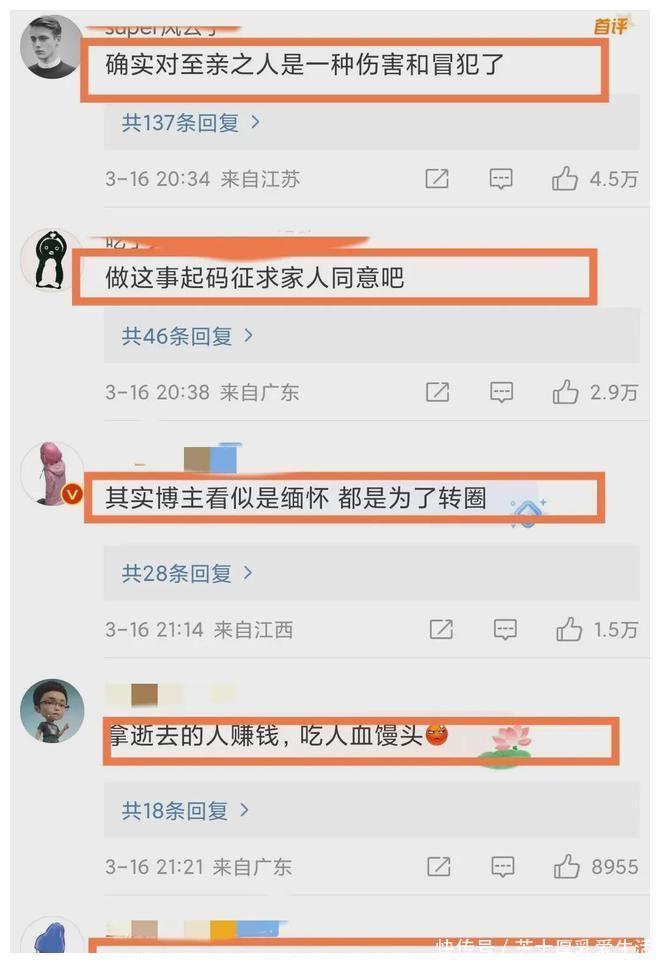660x963 pixels.
Task: Reply to the 3-16 20:38 Guangdong comment
Action: click(501, 392)
